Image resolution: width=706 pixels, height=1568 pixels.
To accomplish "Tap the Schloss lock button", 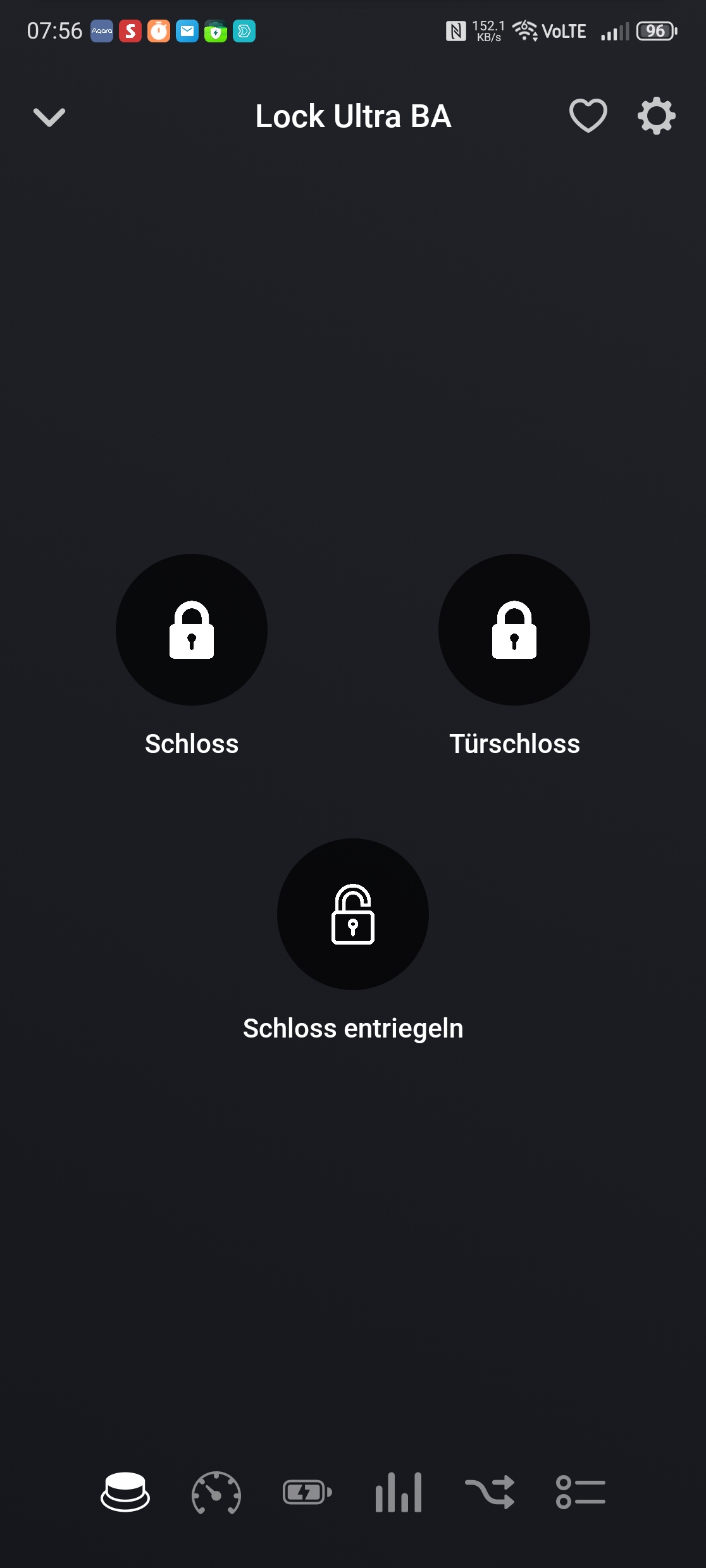I will pyautogui.click(x=192, y=630).
